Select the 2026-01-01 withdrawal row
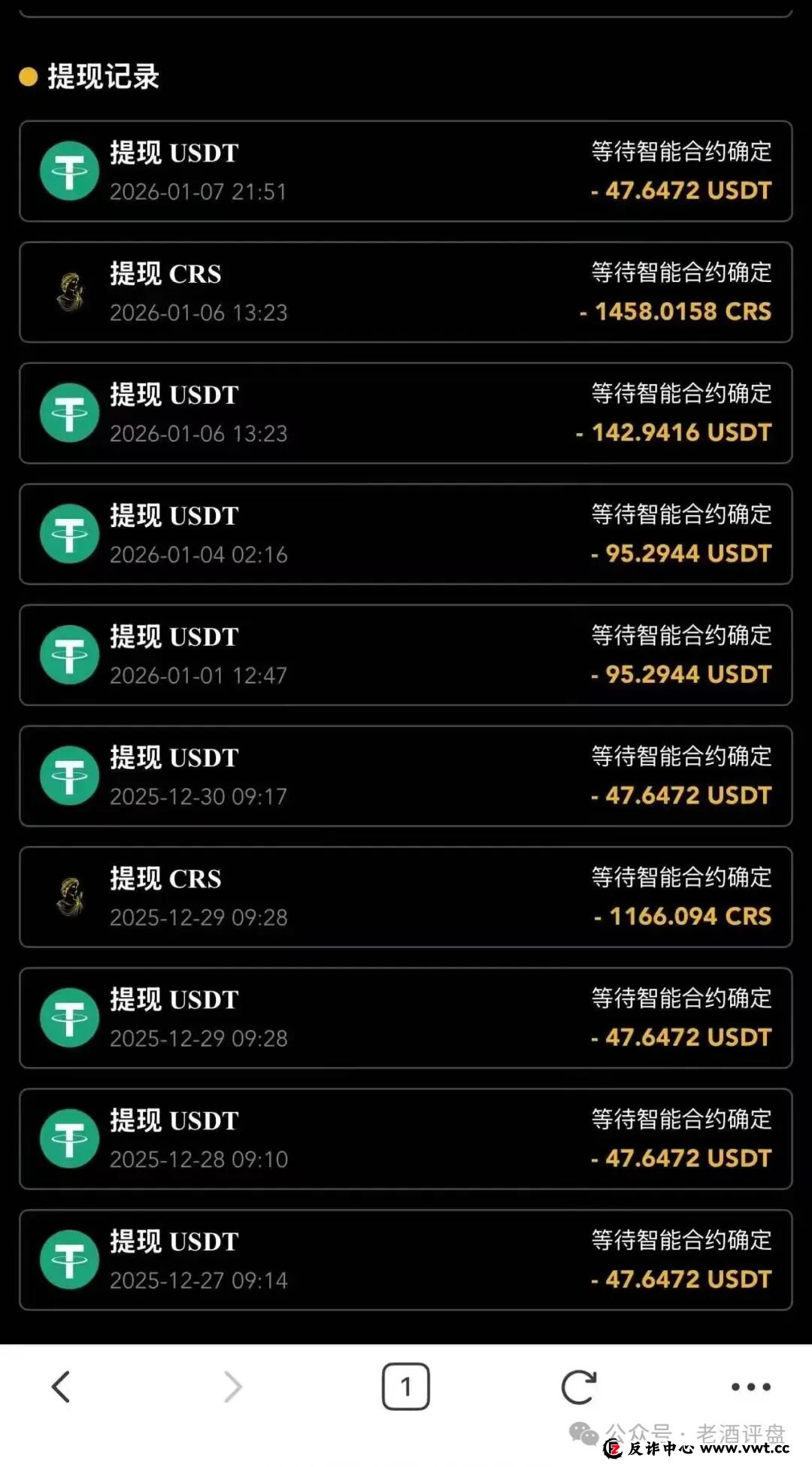 coord(406,655)
